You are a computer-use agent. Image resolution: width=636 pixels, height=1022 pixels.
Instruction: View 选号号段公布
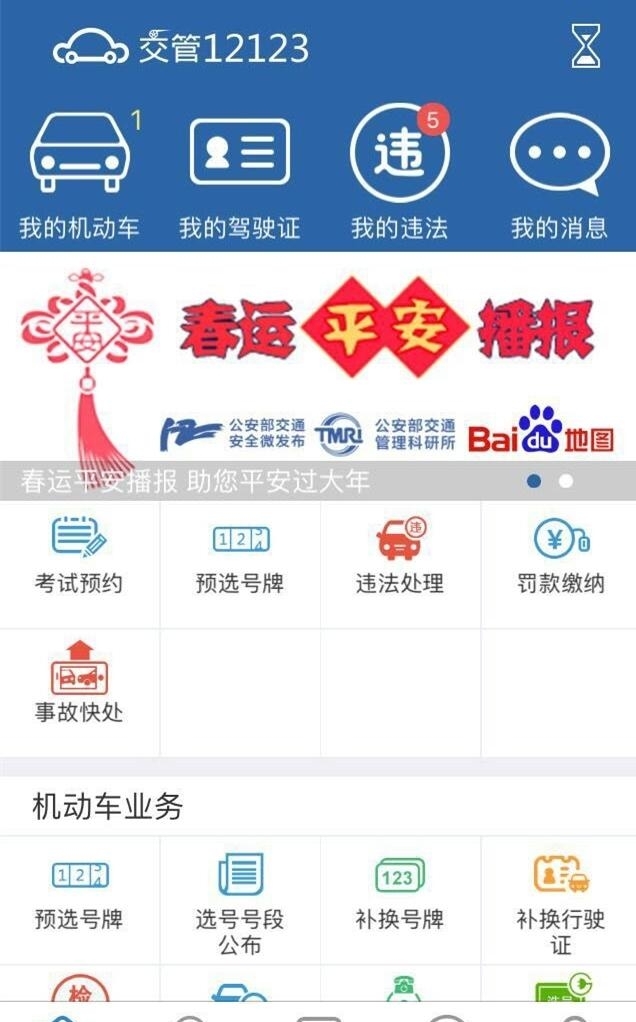tap(240, 900)
